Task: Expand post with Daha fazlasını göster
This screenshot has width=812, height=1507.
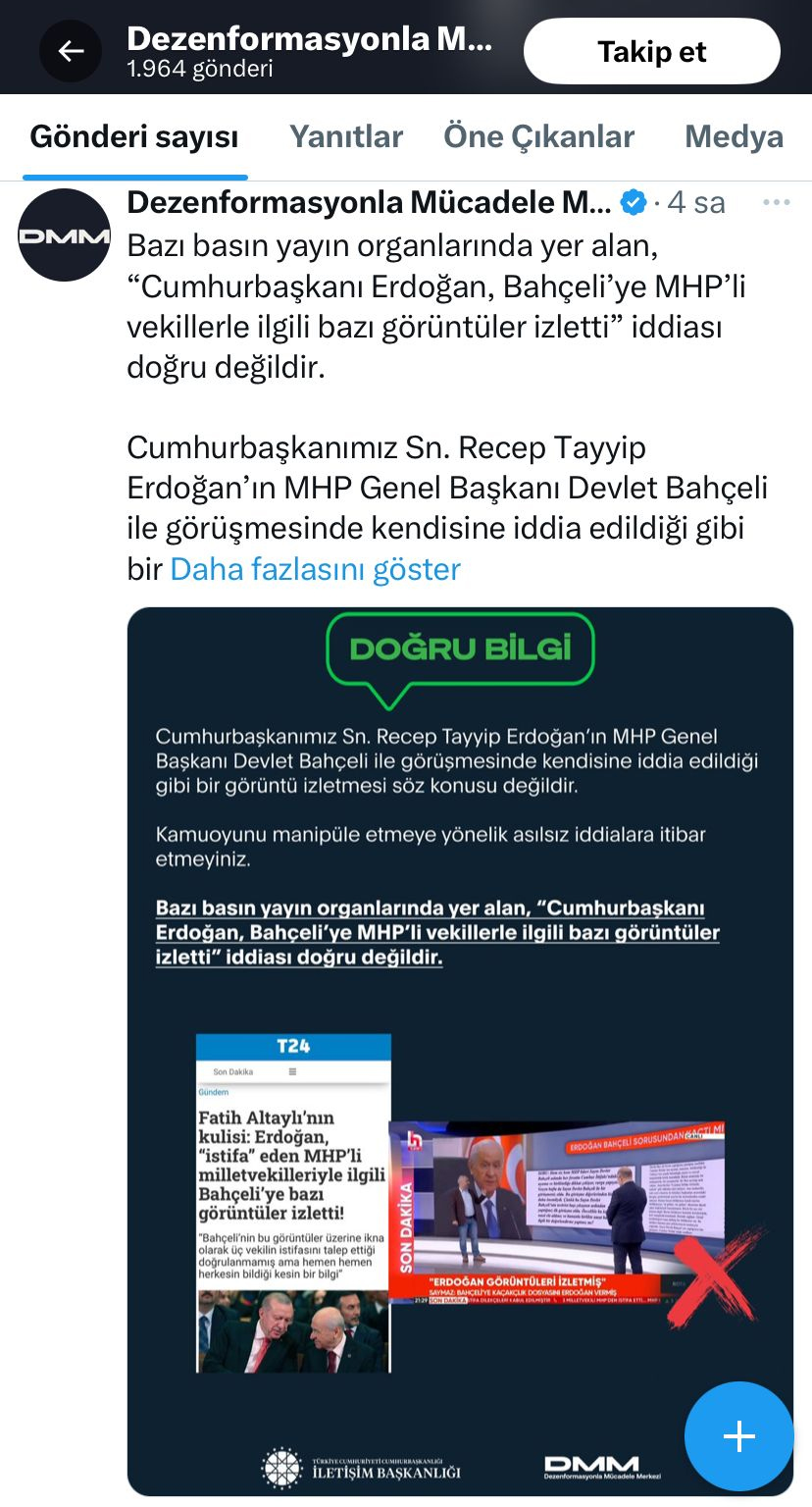Action: point(315,569)
